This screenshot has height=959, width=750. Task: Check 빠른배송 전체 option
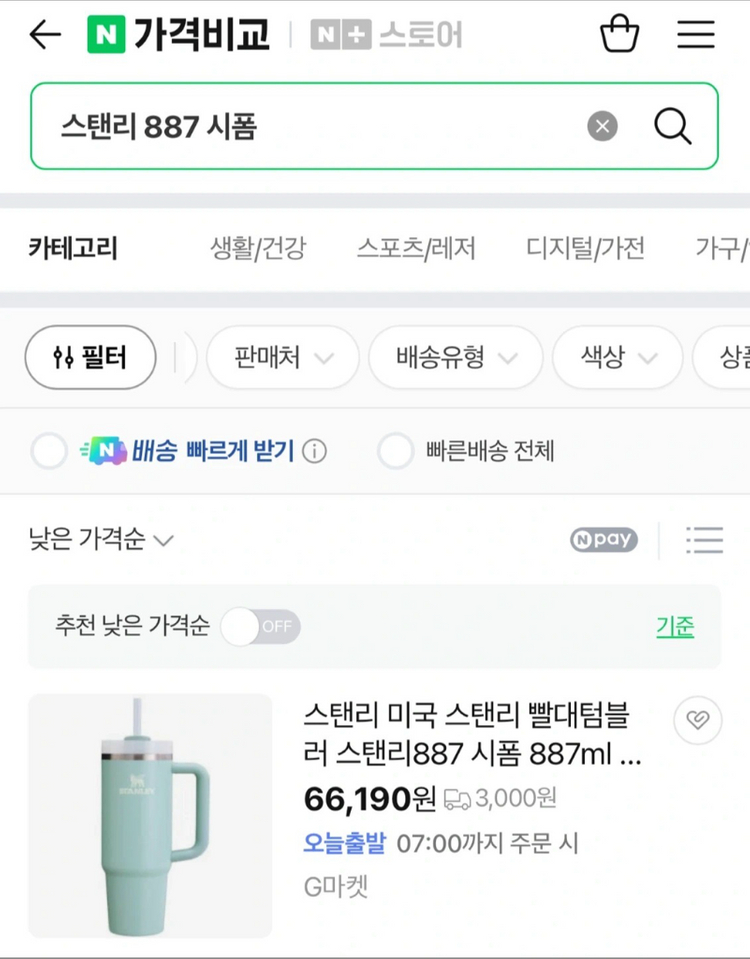coord(394,451)
